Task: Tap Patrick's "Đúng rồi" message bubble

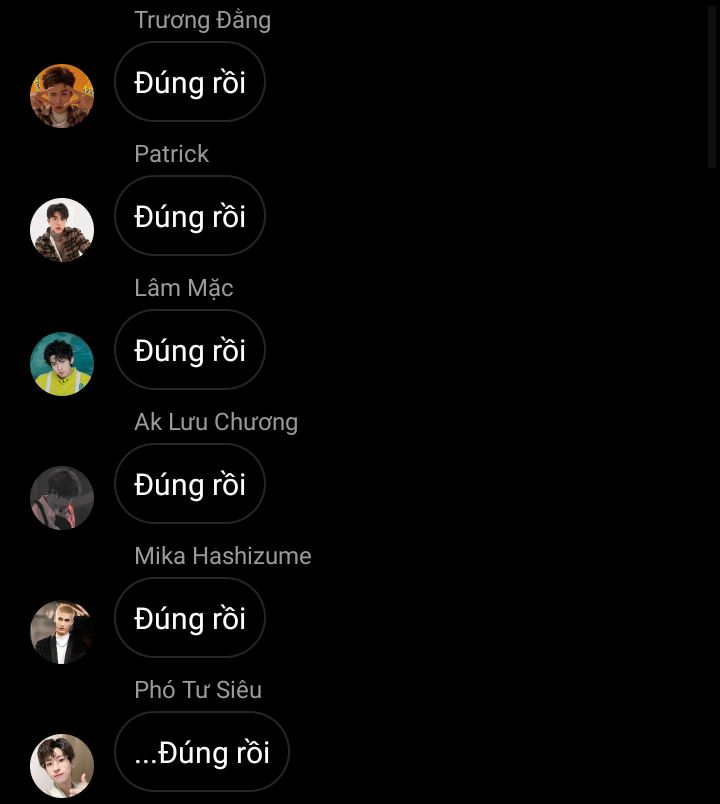Action: pos(190,216)
